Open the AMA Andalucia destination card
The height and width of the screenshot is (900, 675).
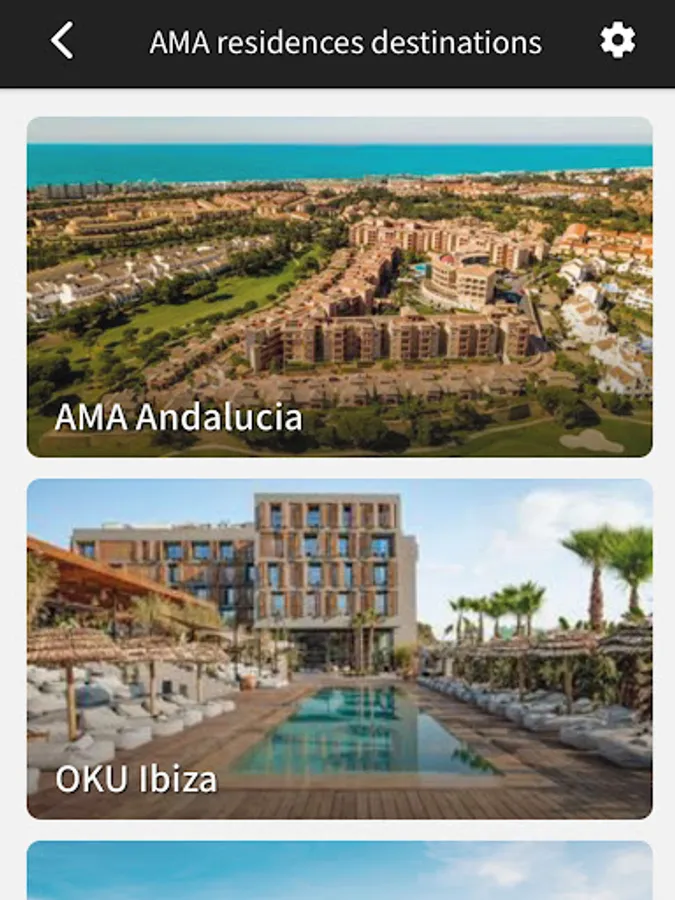coord(339,287)
